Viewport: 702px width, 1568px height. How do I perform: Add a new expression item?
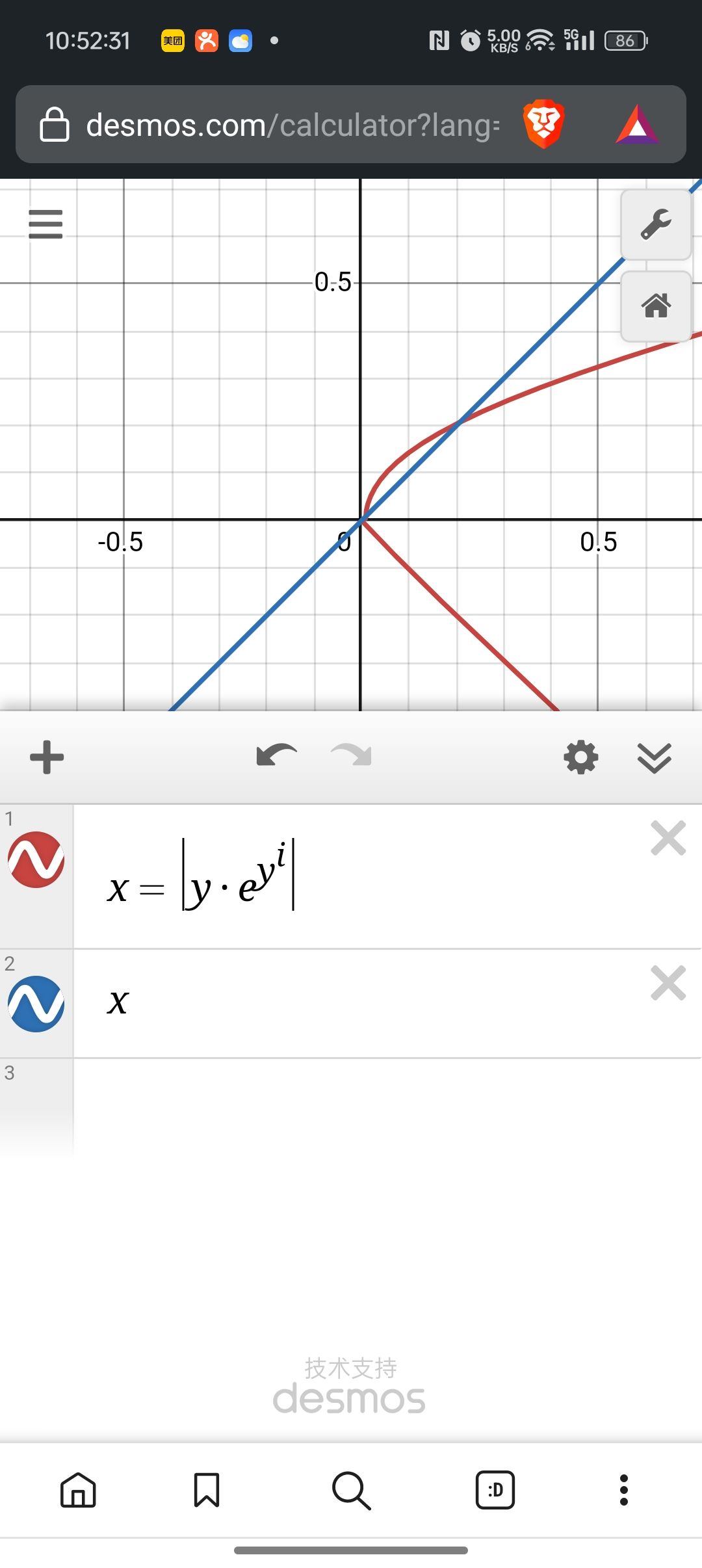click(47, 757)
